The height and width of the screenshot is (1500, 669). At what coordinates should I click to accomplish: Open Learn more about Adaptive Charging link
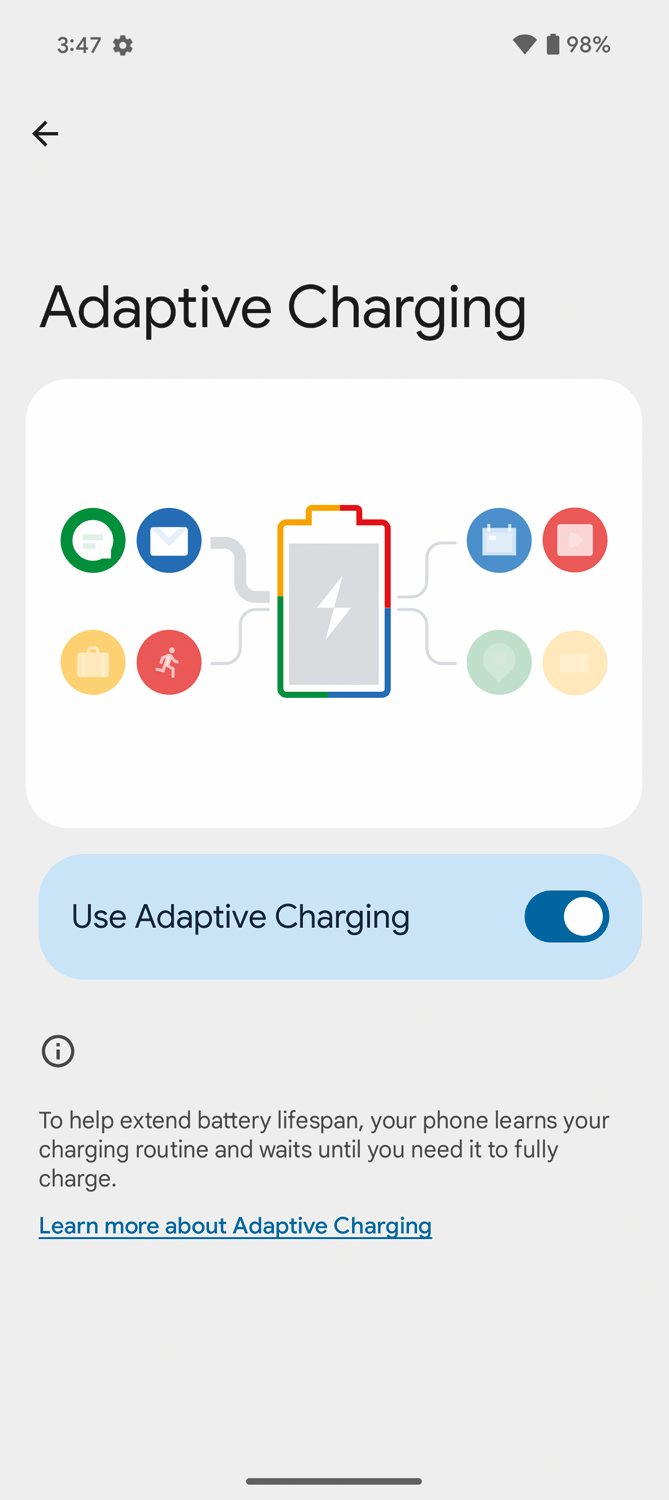(x=235, y=1226)
